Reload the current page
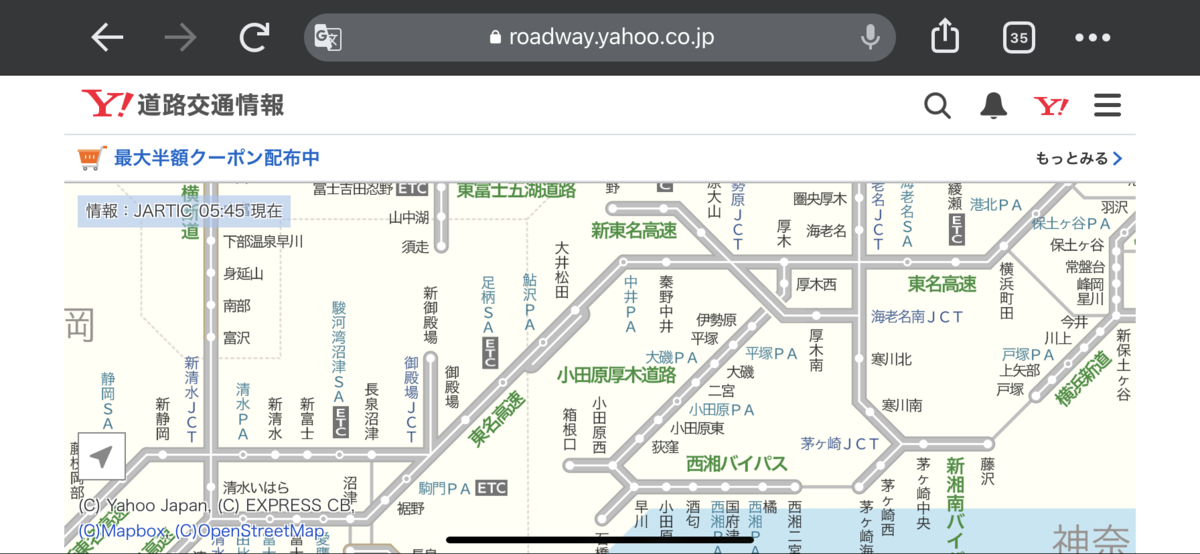This screenshot has width=1200, height=554. click(255, 38)
